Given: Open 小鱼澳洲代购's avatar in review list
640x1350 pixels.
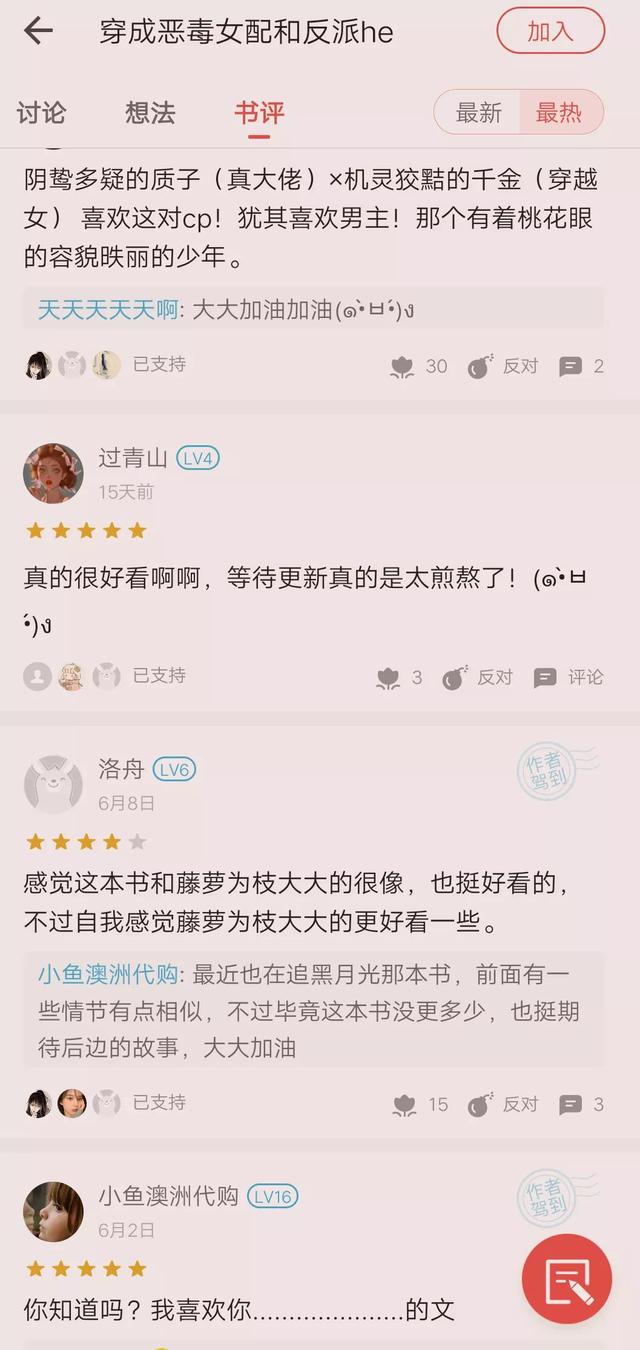Looking at the screenshot, I should (53, 1211).
